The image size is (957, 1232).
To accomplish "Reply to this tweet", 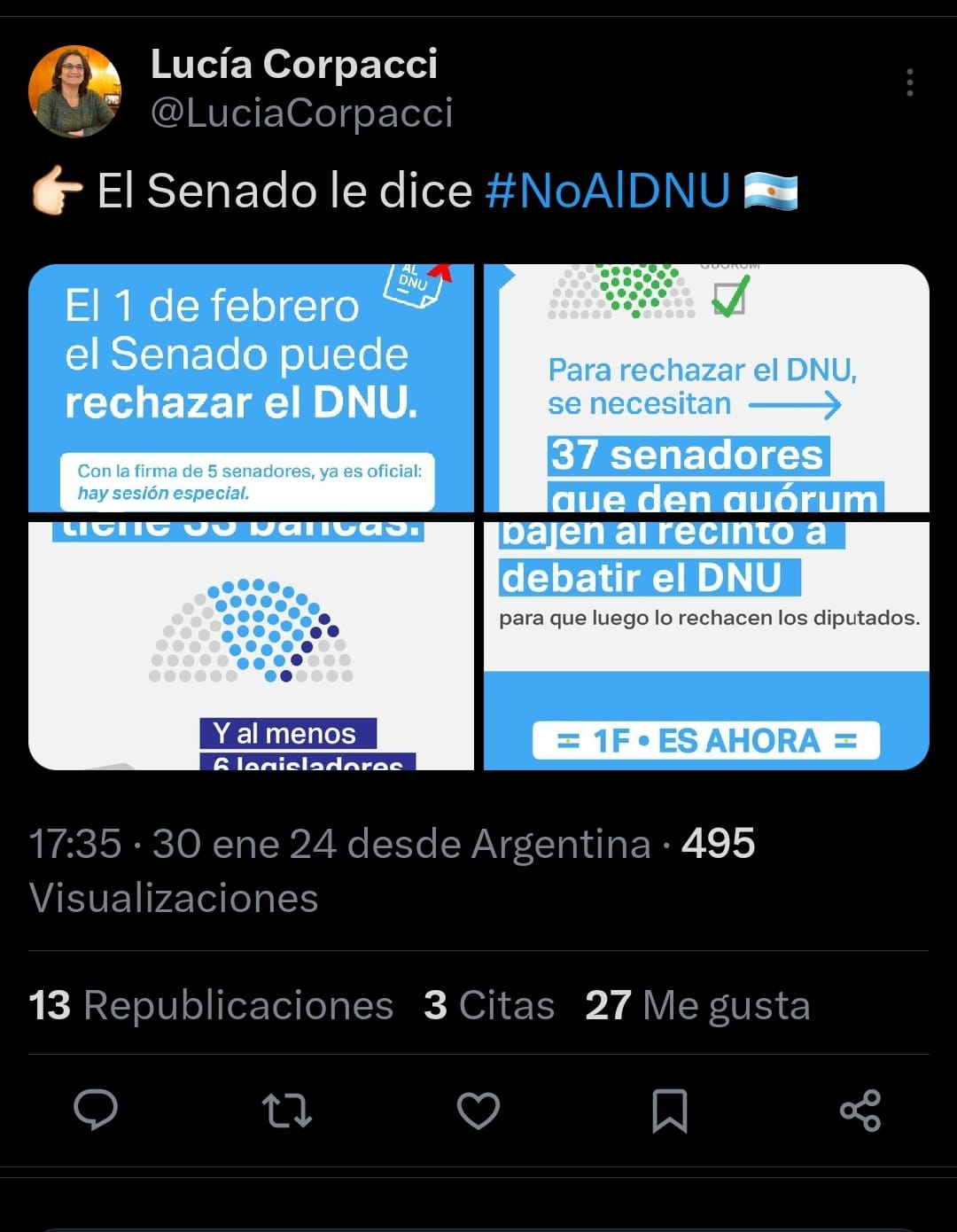I will (96, 1110).
